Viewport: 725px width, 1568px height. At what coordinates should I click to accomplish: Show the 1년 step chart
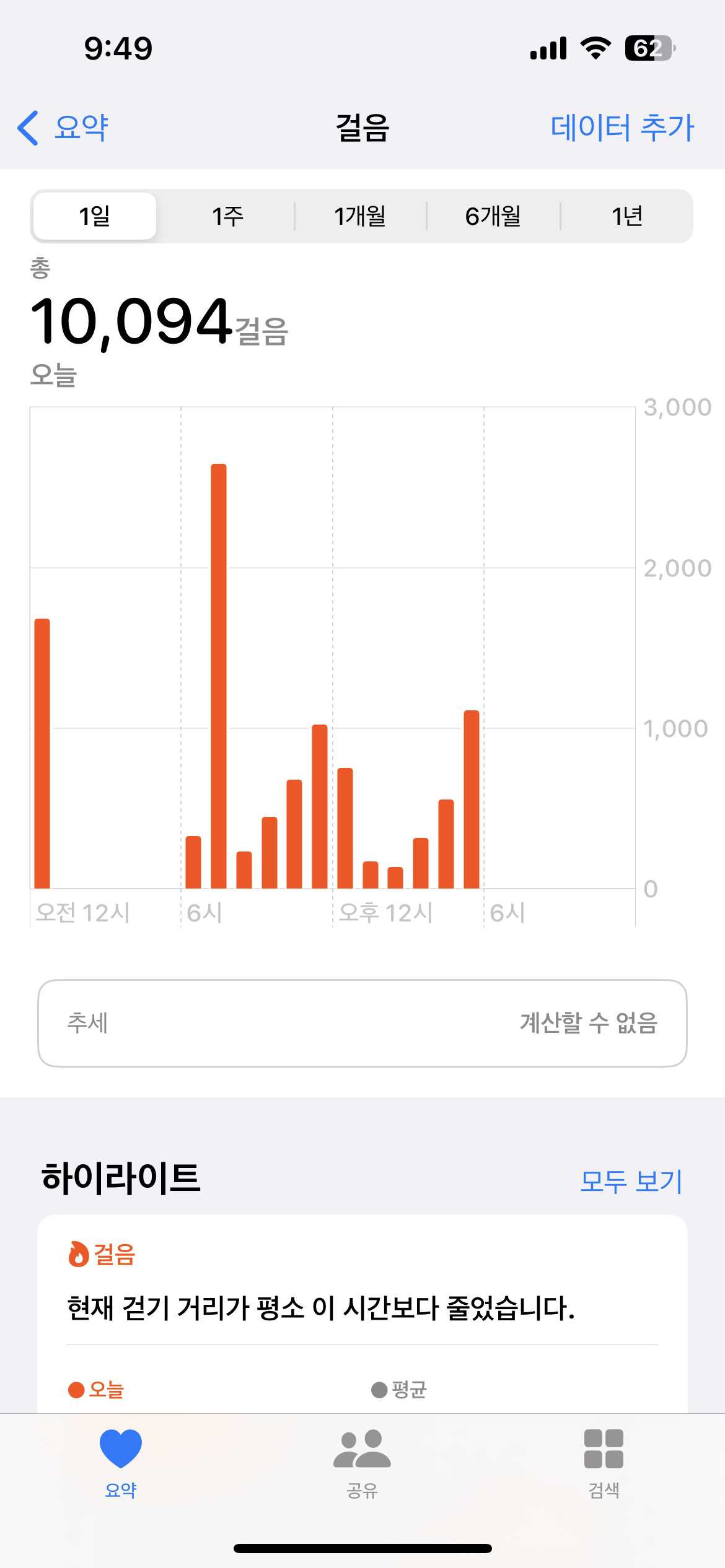tap(626, 216)
